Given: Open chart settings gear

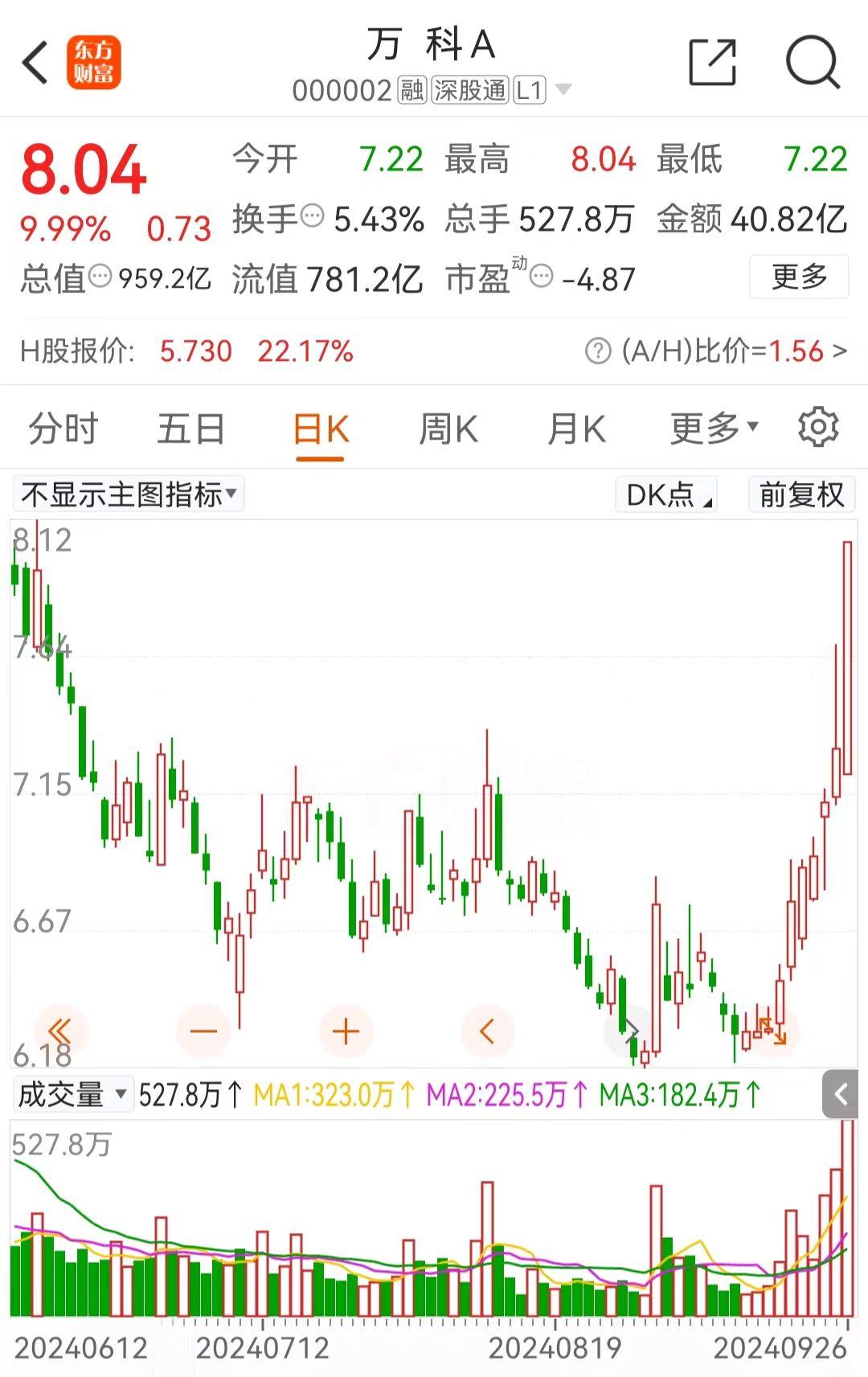Looking at the screenshot, I should coord(818,427).
